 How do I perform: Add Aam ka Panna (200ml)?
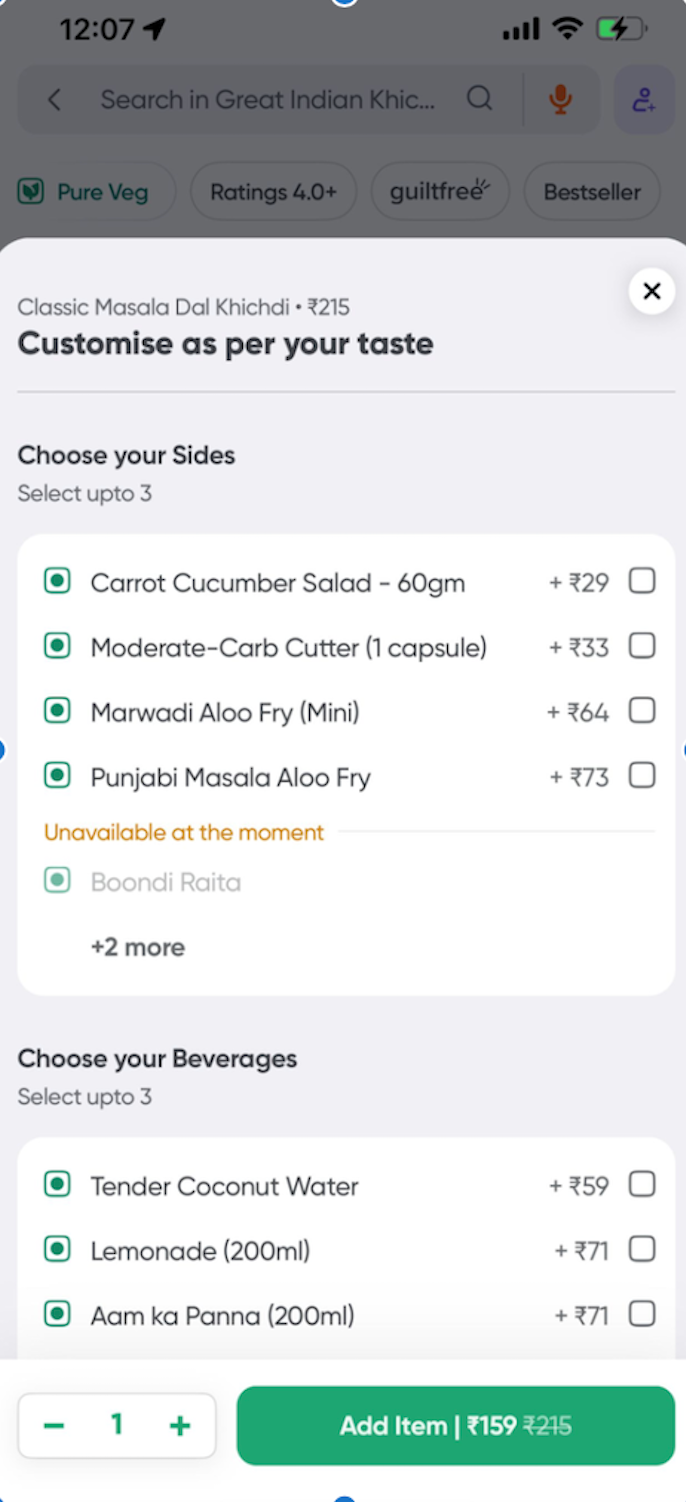(642, 1313)
